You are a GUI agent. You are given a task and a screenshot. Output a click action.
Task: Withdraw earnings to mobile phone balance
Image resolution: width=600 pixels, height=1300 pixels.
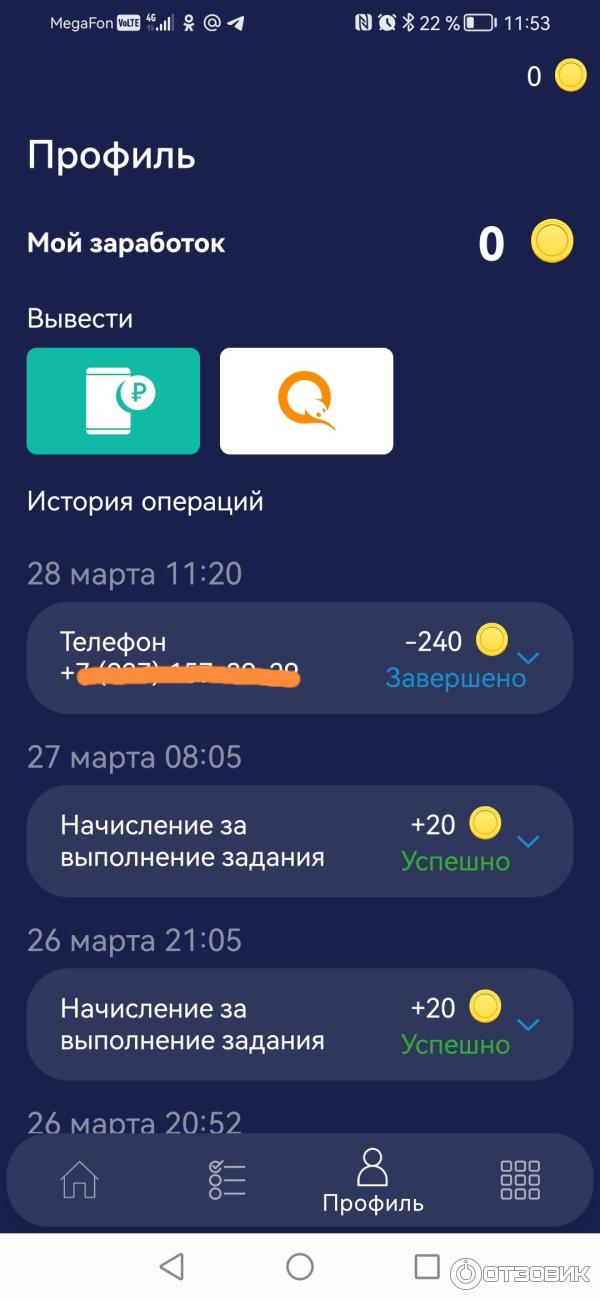(113, 401)
